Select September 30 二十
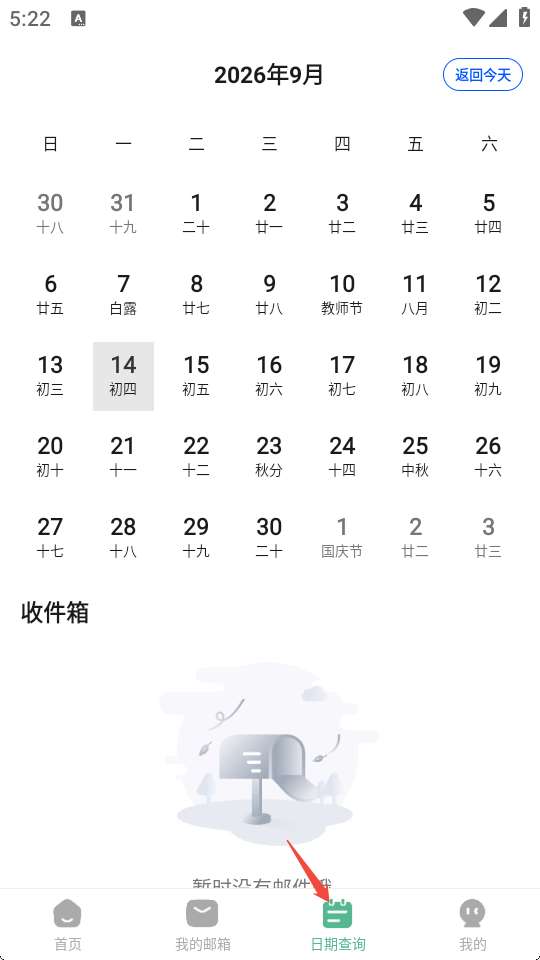The width and height of the screenshot is (540, 960). click(x=269, y=538)
